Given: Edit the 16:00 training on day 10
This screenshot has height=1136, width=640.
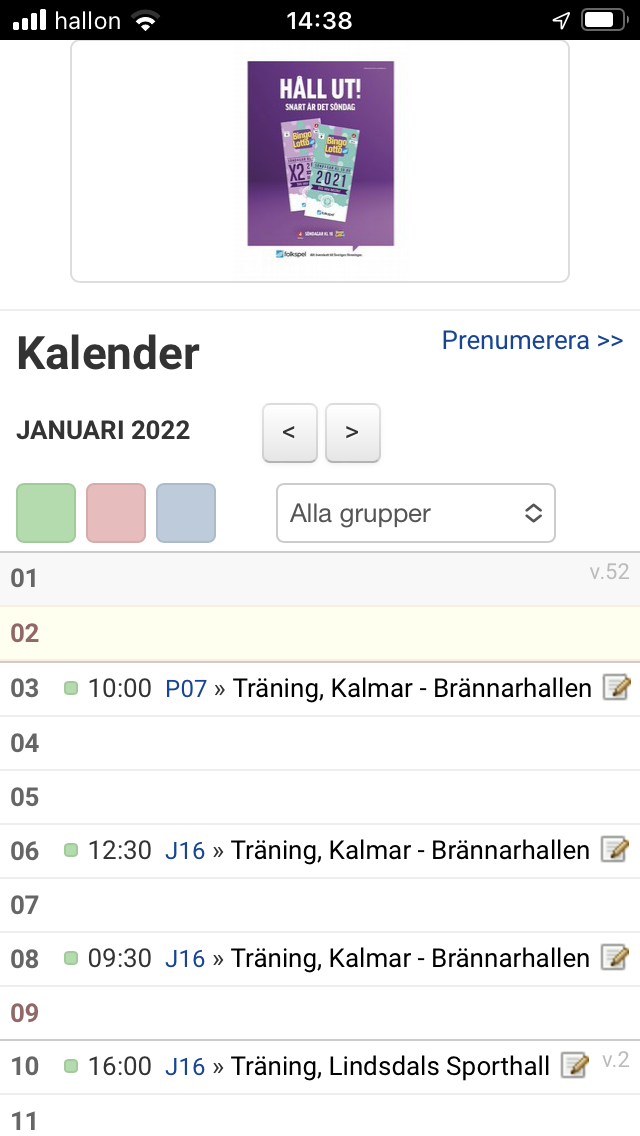Looking at the screenshot, I should (x=575, y=1065).
